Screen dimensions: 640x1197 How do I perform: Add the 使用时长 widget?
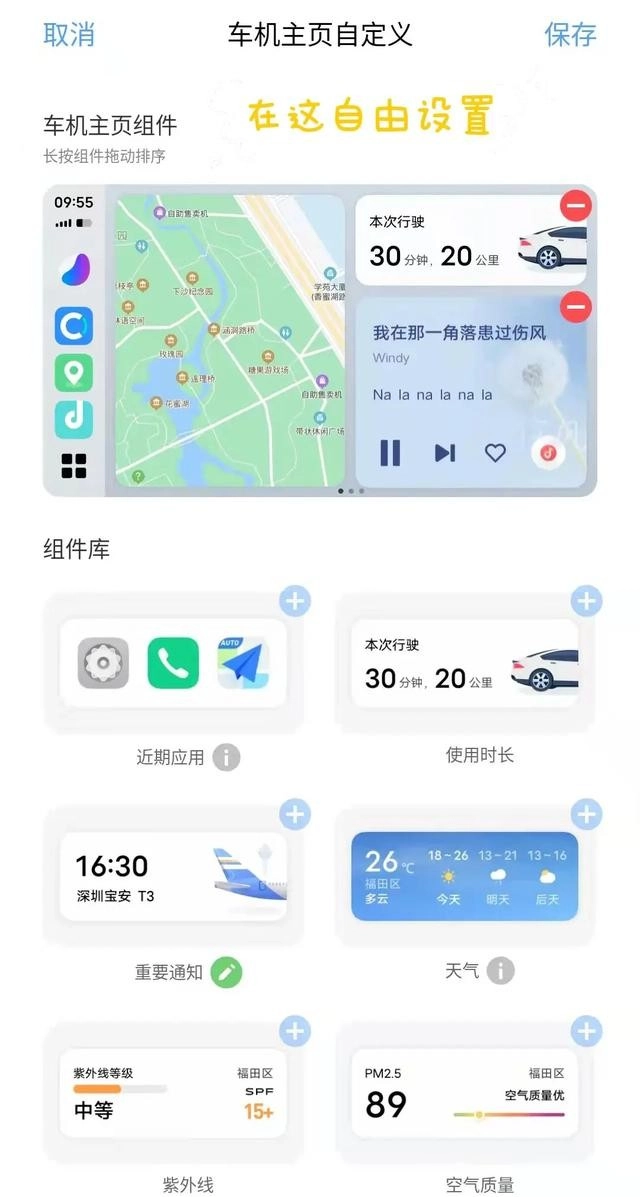pyautogui.click(x=586, y=601)
